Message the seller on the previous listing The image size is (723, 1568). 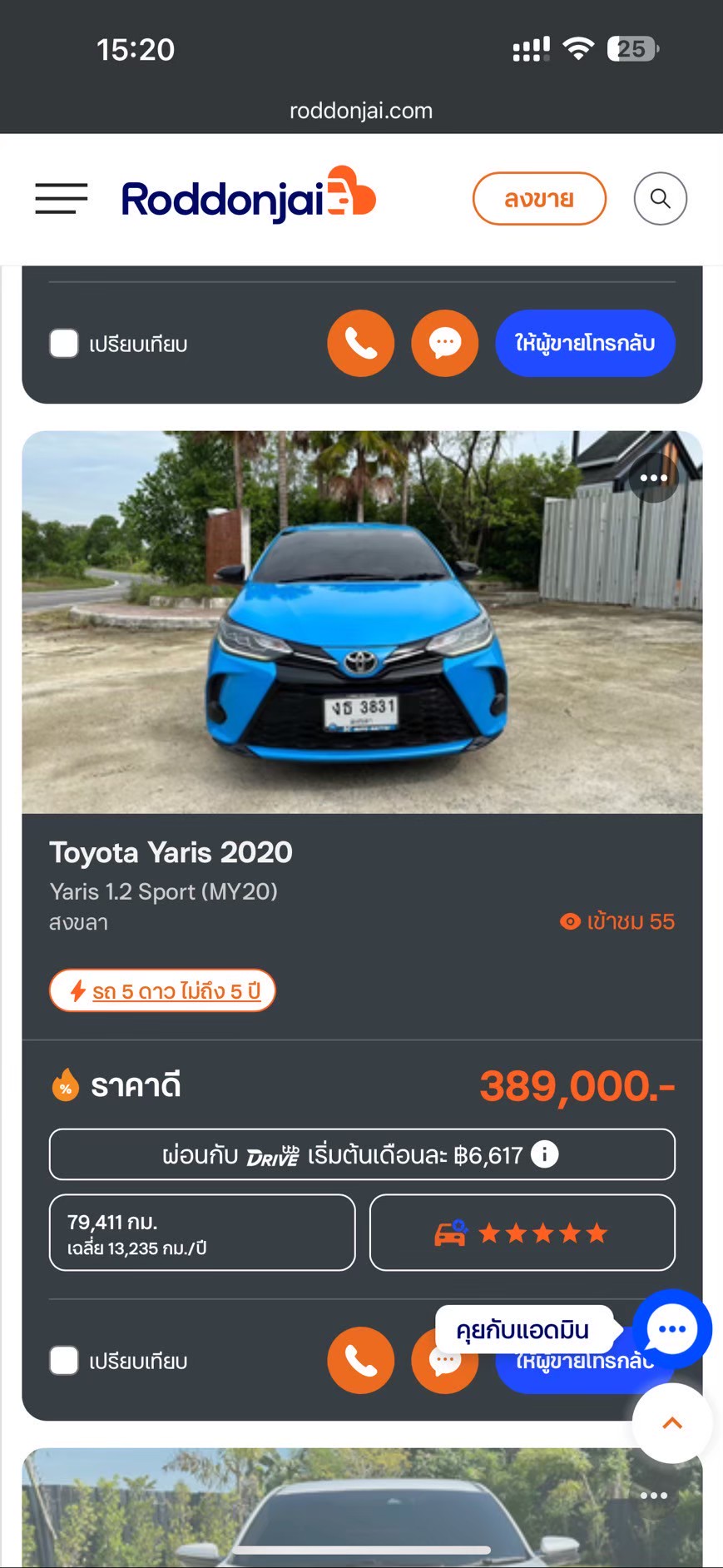[x=445, y=344]
